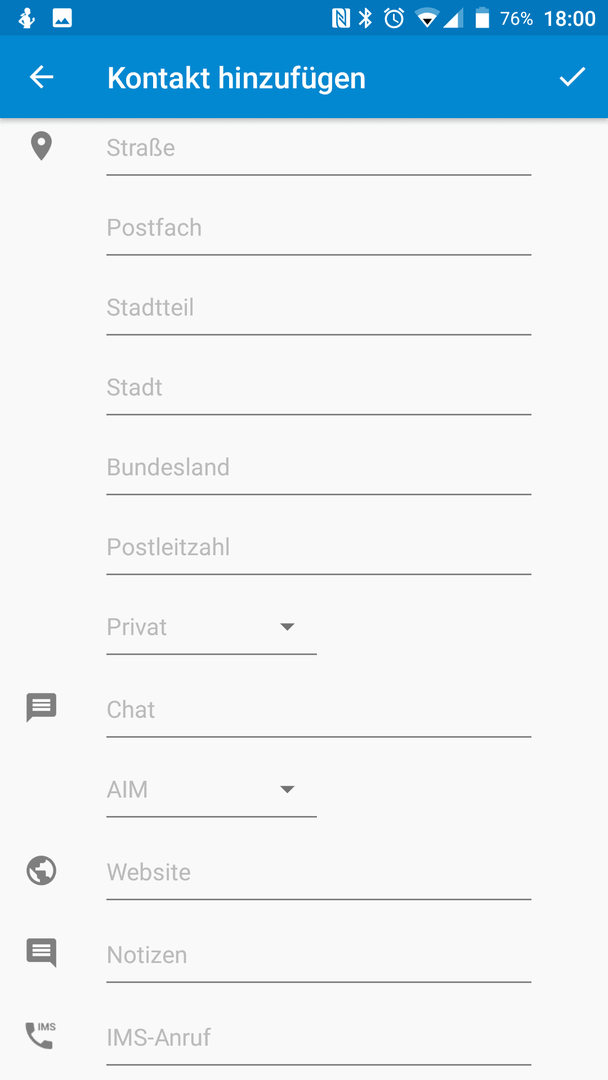
Task: Select the Website field
Action: 319,873
